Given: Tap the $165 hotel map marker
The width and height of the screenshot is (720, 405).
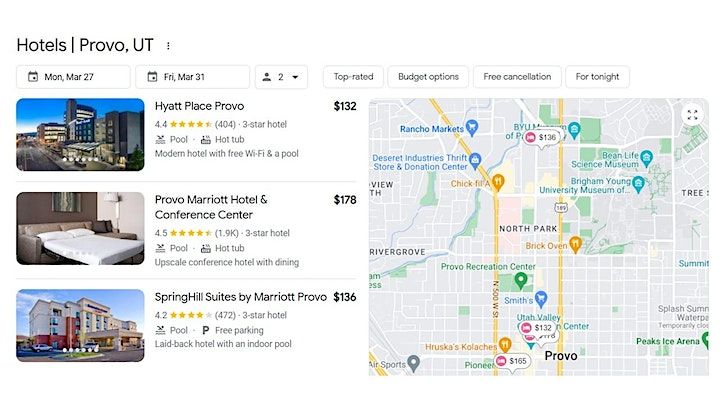Looking at the screenshot, I should pos(512,361).
